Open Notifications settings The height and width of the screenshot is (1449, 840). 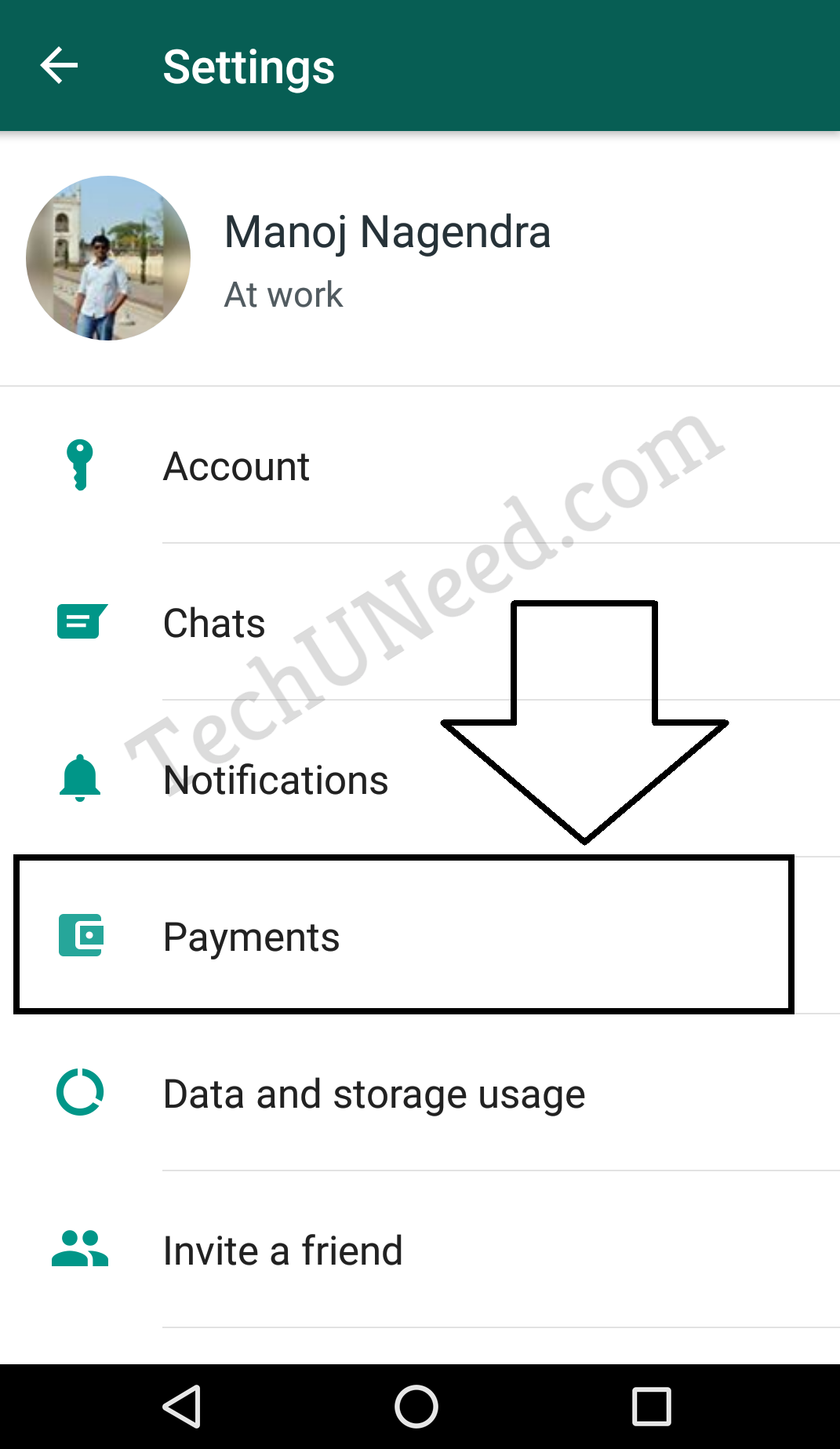pos(420,779)
